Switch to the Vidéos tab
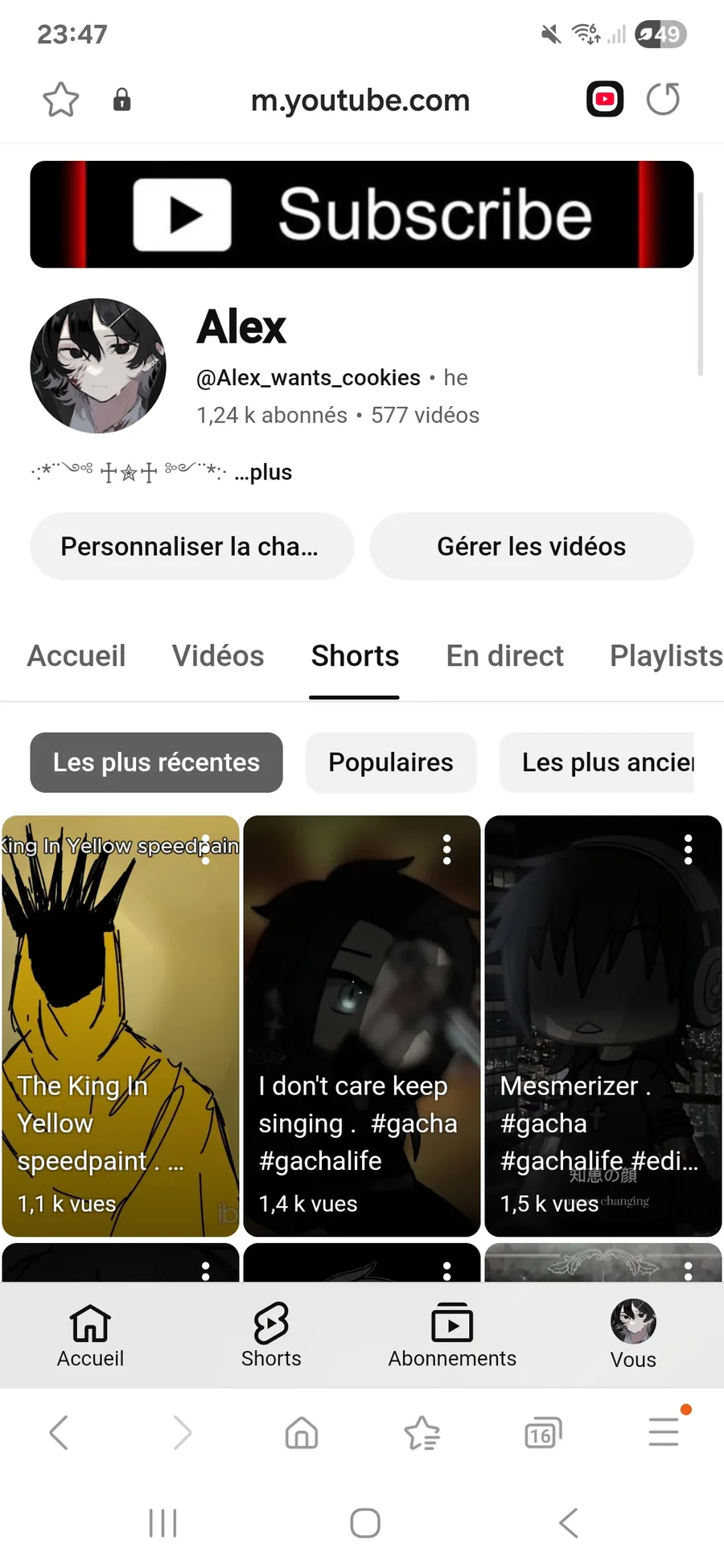This screenshot has height=1568, width=724. coord(218,656)
